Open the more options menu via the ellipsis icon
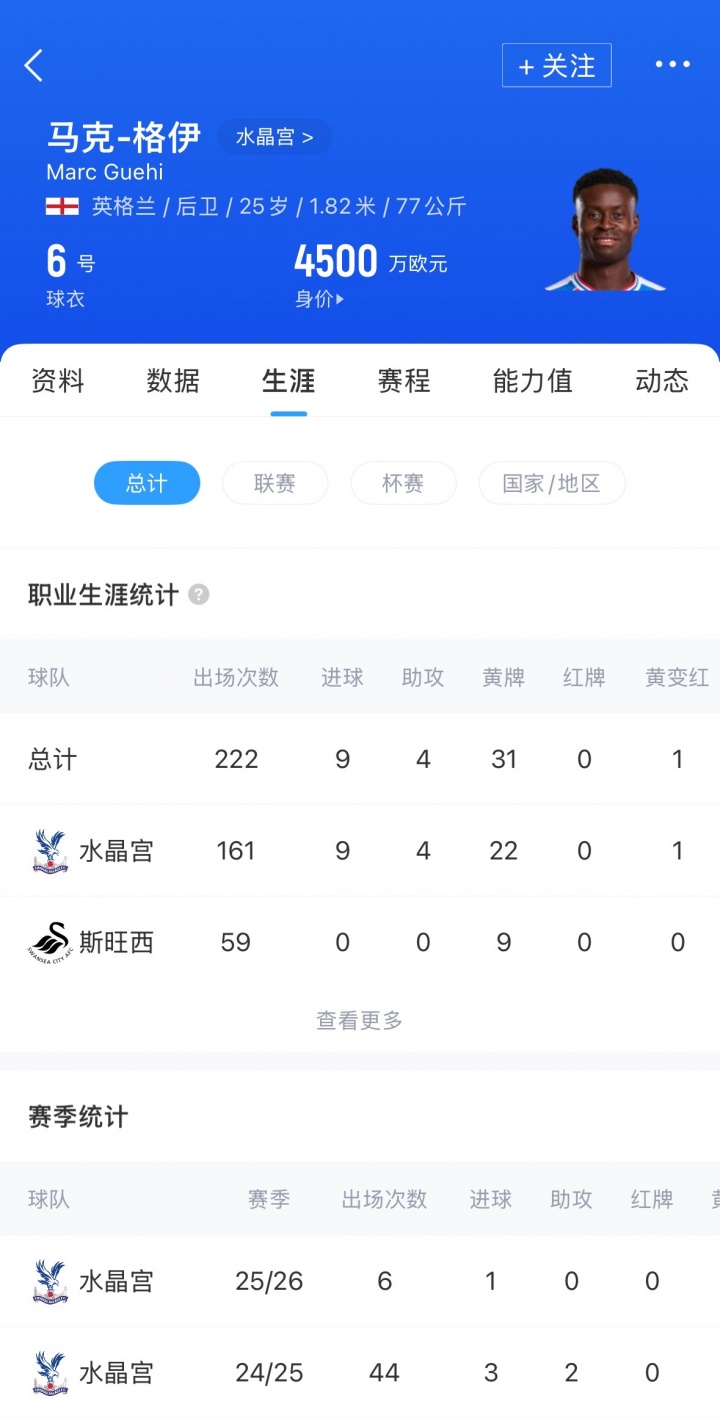 click(672, 64)
